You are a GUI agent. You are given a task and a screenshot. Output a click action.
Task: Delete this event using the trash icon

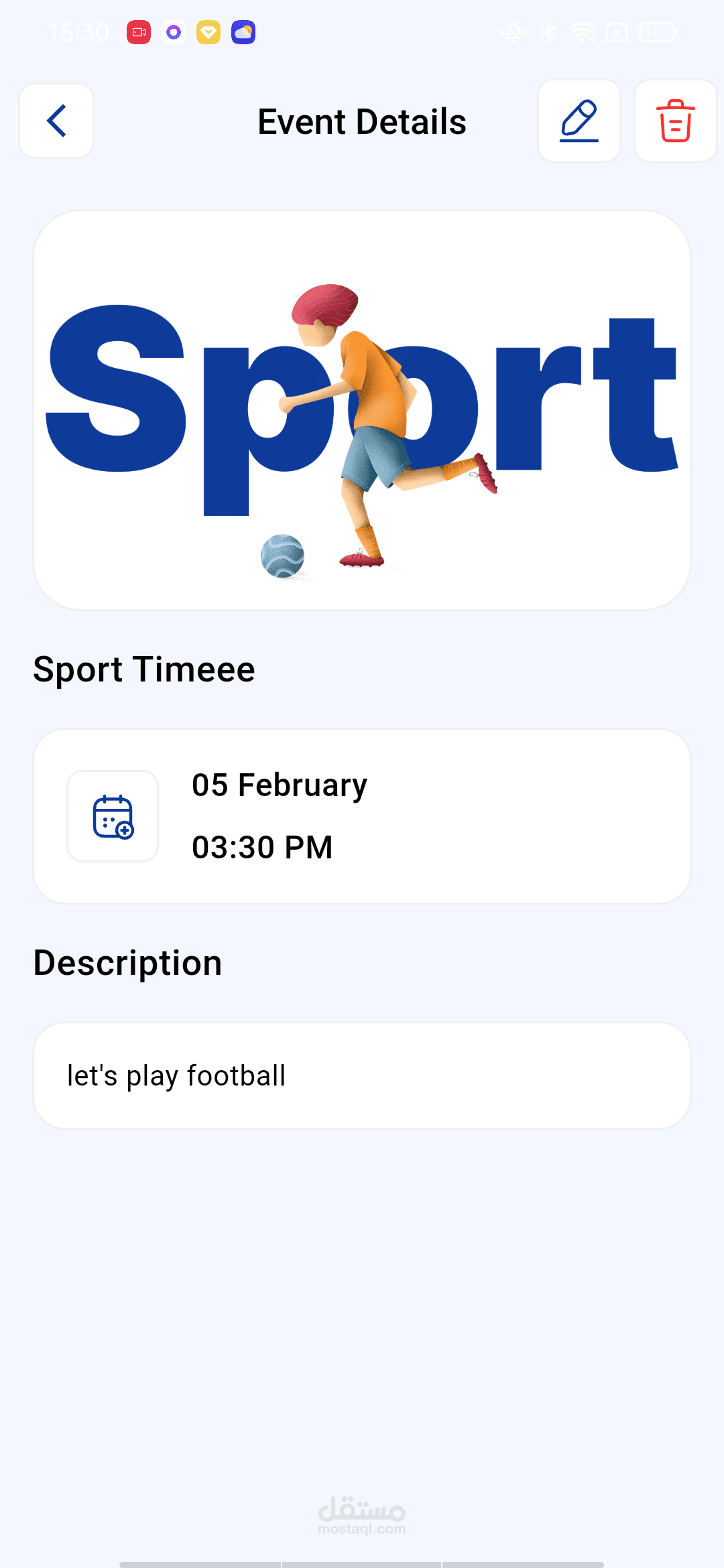click(675, 121)
